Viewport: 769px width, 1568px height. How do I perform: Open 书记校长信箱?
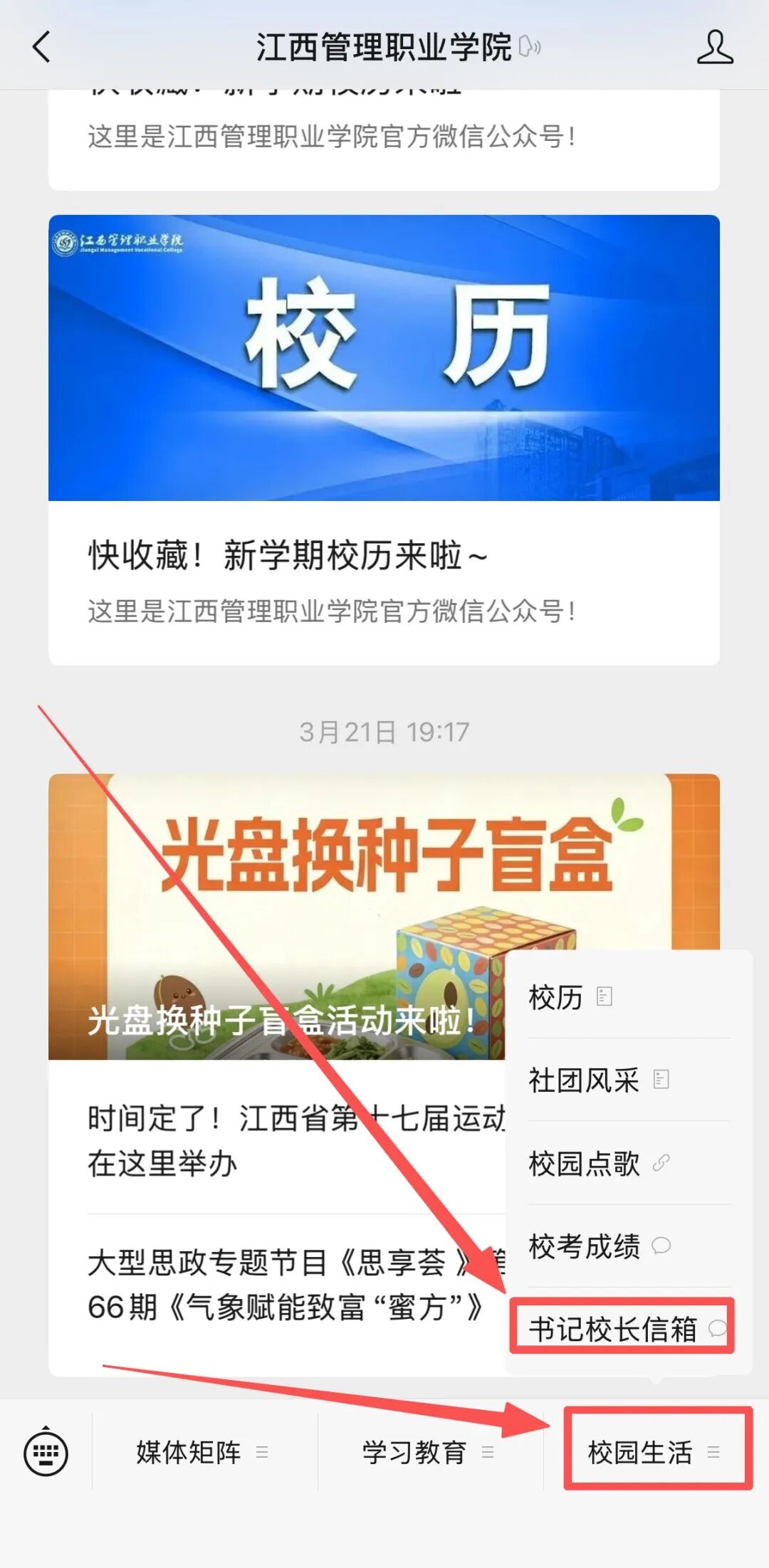pyautogui.click(x=621, y=1328)
